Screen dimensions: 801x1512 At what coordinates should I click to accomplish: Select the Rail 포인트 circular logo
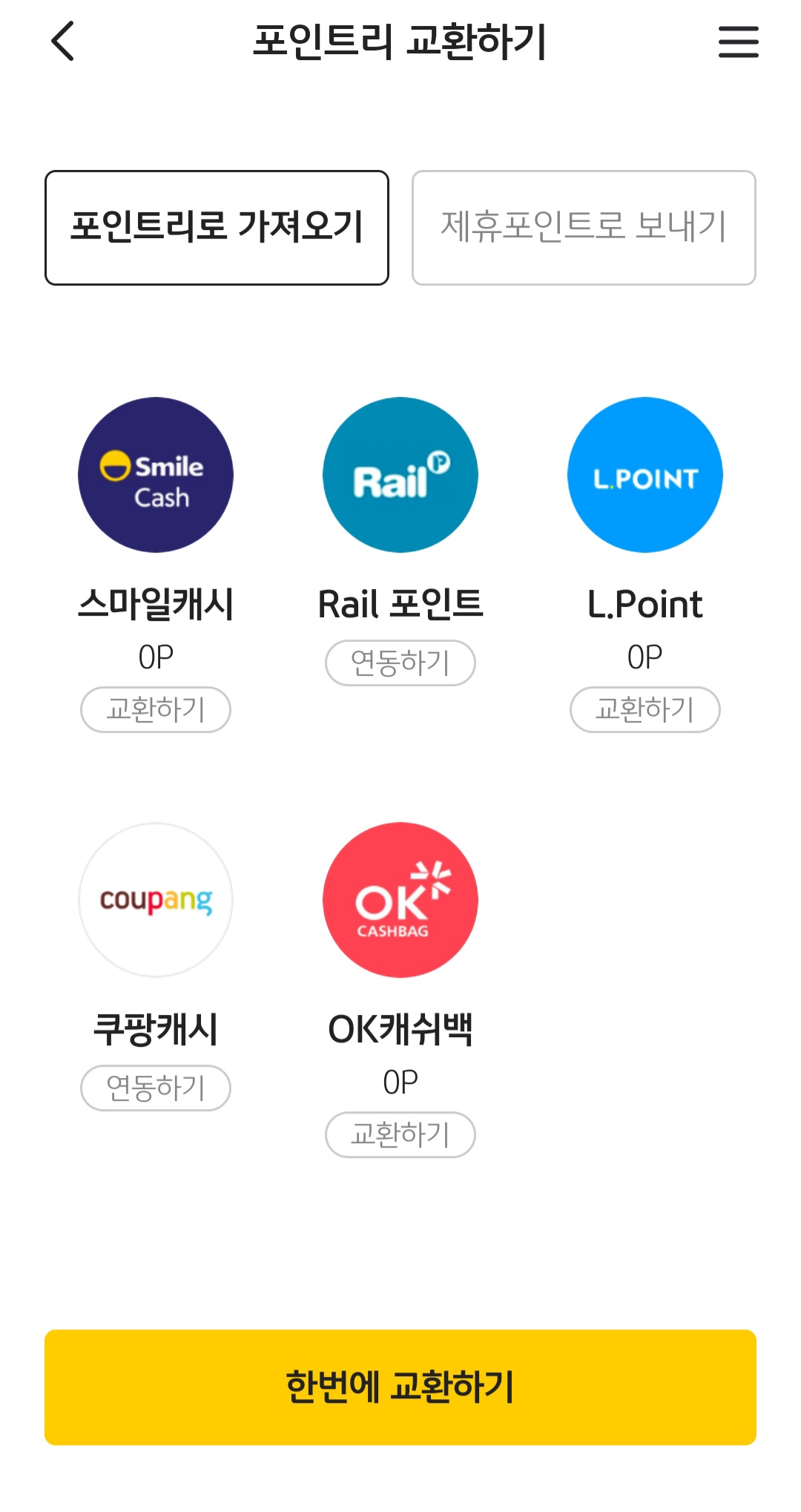click(x=399, y=476)
